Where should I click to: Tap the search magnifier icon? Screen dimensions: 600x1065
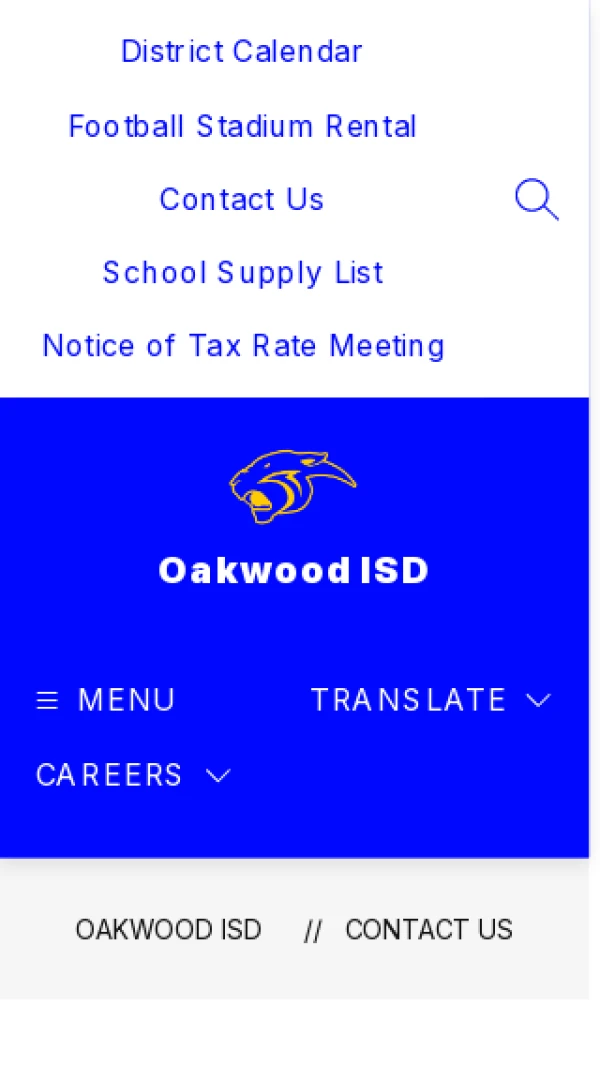tap(536, 199)
